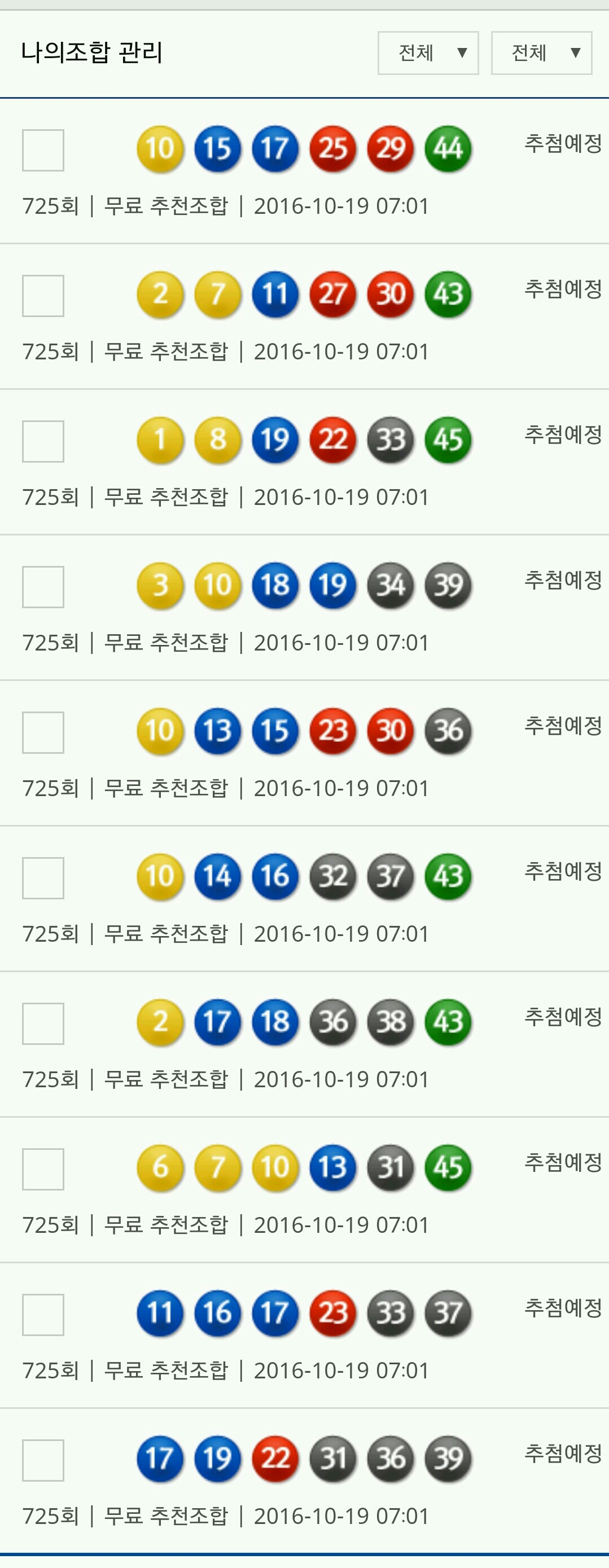The image size is (609, 1568).
Task: Select the checkbox for combination 11 16 17 23 33 37
Action: click(x=43, y=1314)
